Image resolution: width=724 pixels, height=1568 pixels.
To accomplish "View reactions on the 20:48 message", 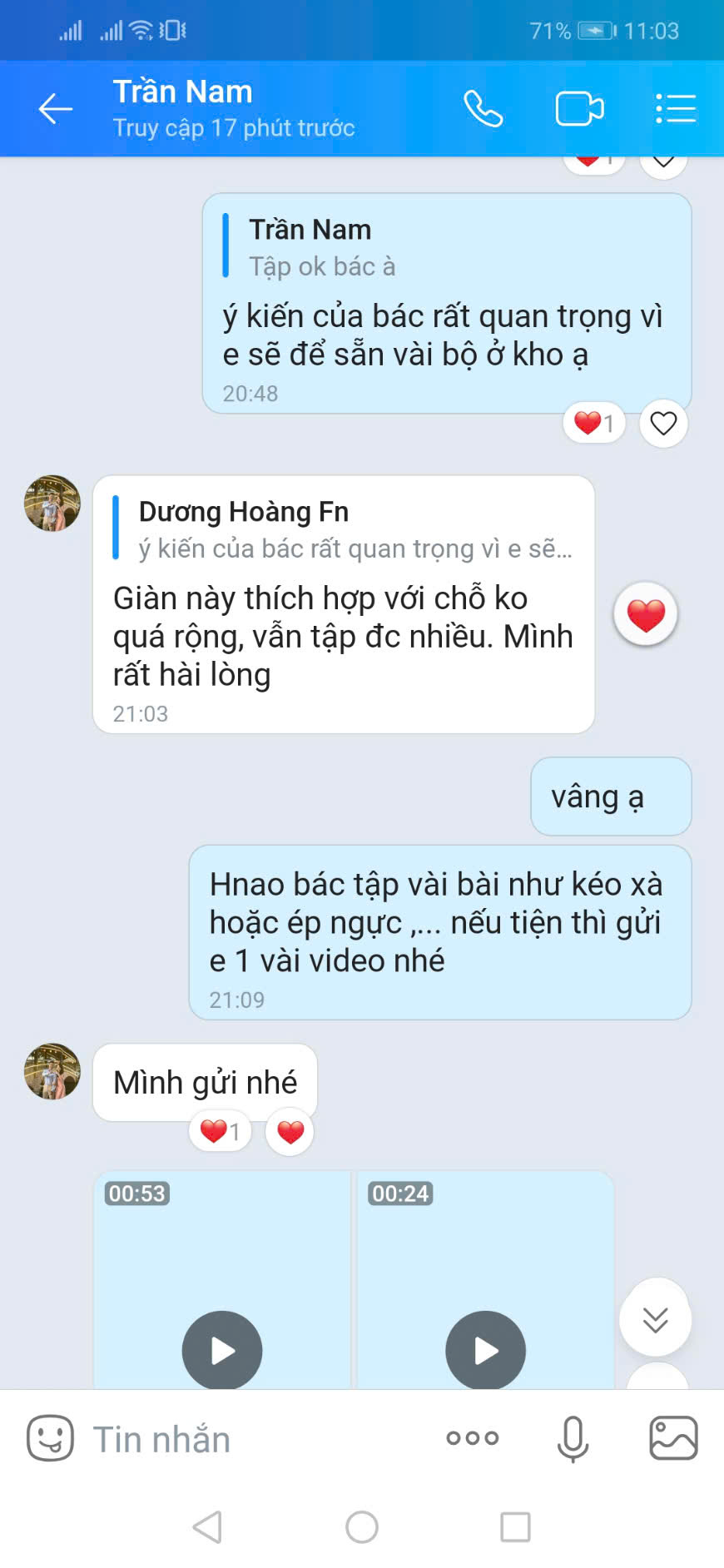I will coord(594,424).
